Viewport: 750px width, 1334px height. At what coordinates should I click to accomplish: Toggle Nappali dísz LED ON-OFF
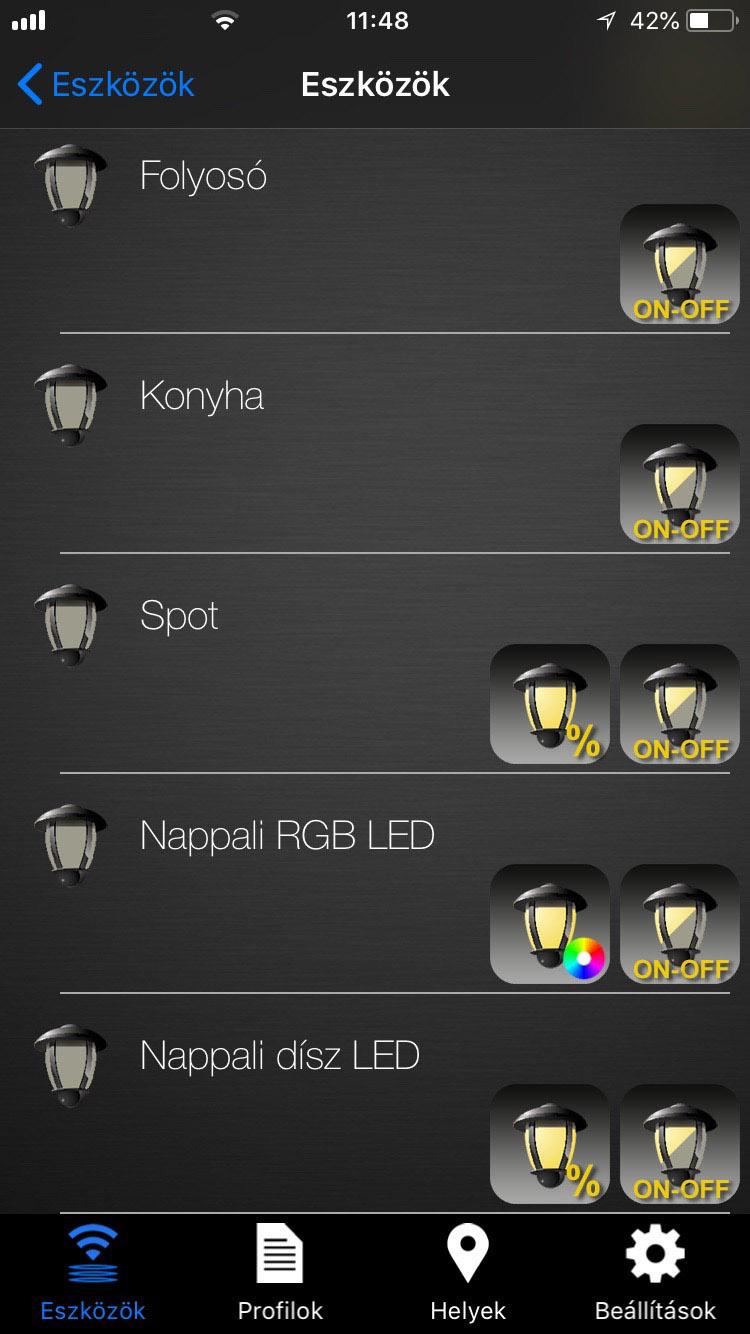(x=680, y=1144)
